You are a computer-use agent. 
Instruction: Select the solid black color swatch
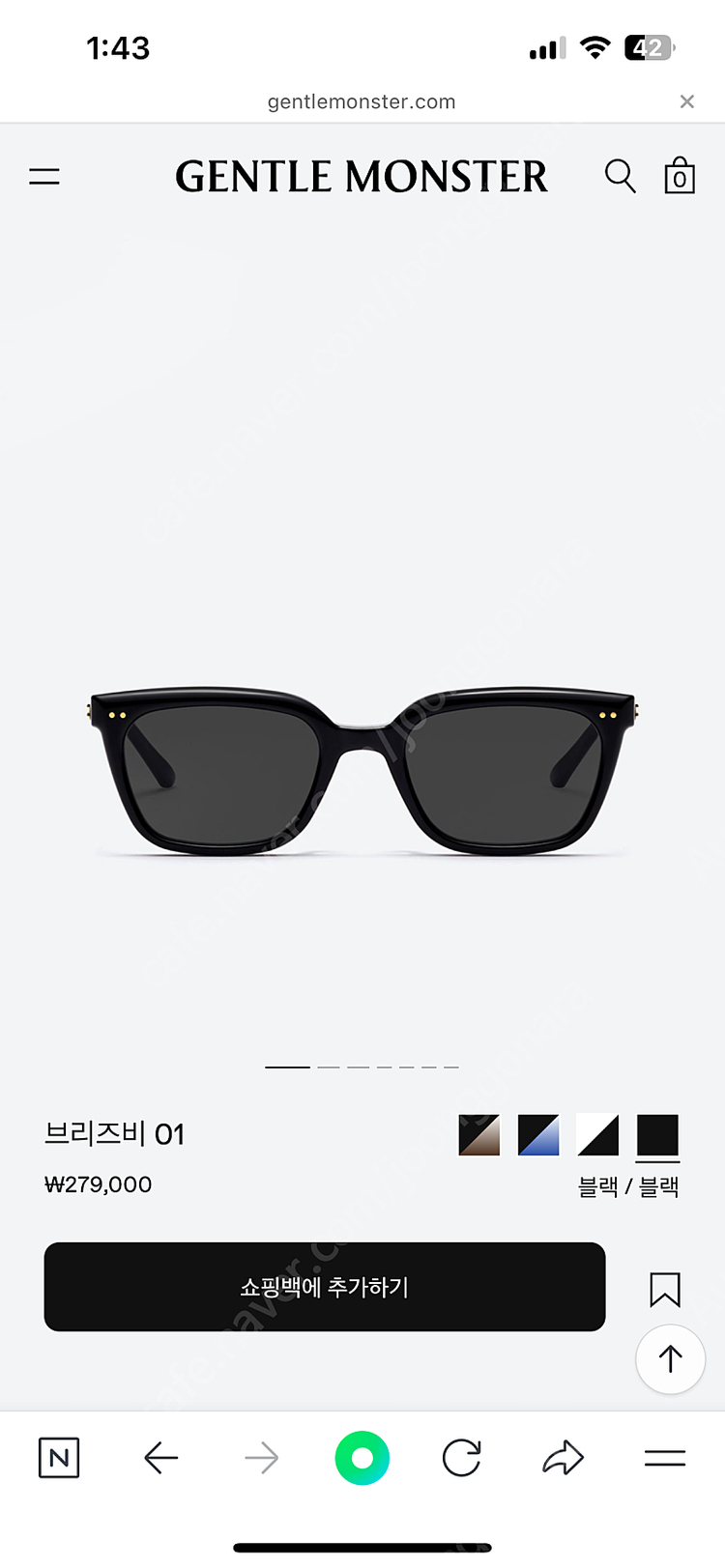click(x=657, y=1135)
